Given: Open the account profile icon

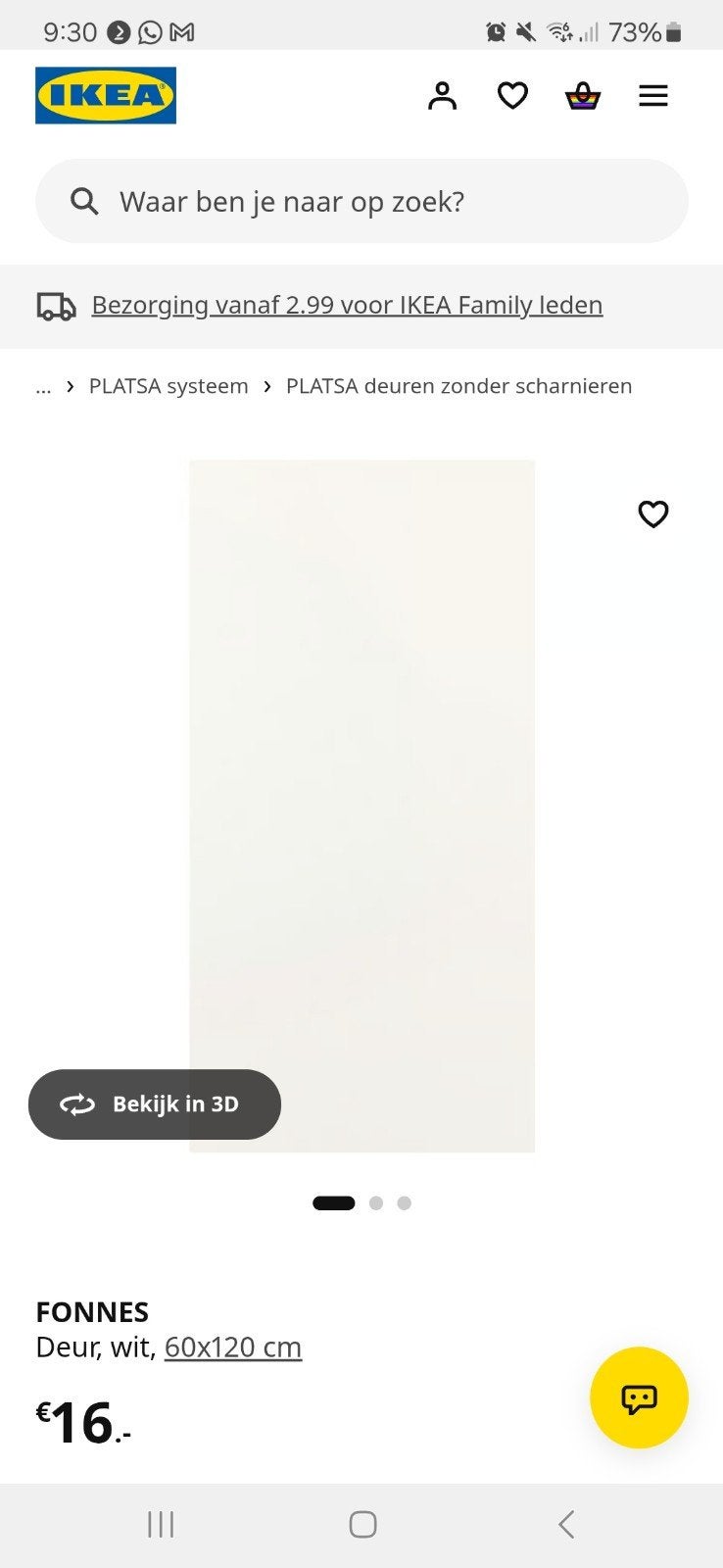Looking at the screenshot, I should [443, 96].
